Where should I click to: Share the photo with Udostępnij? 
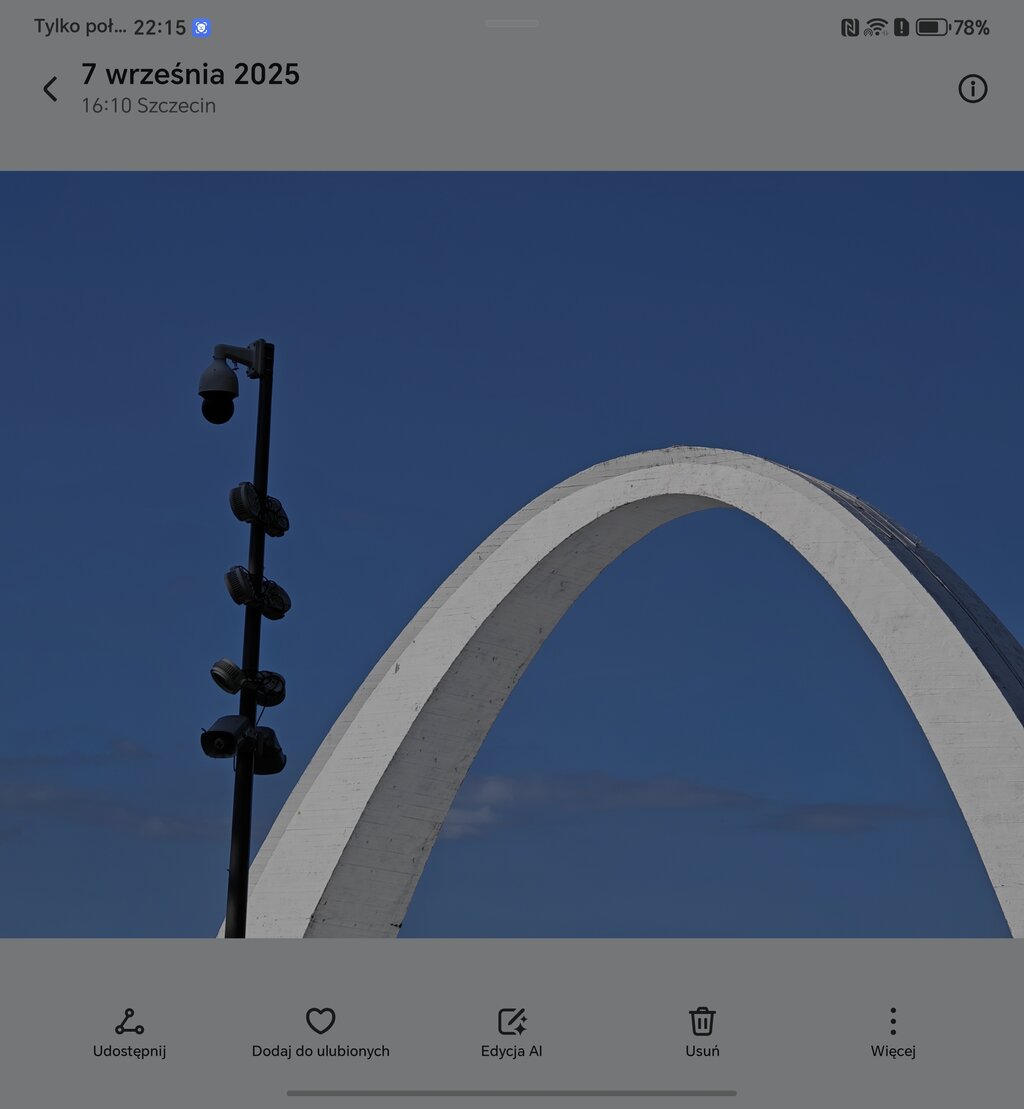[x=129, y=1031]
